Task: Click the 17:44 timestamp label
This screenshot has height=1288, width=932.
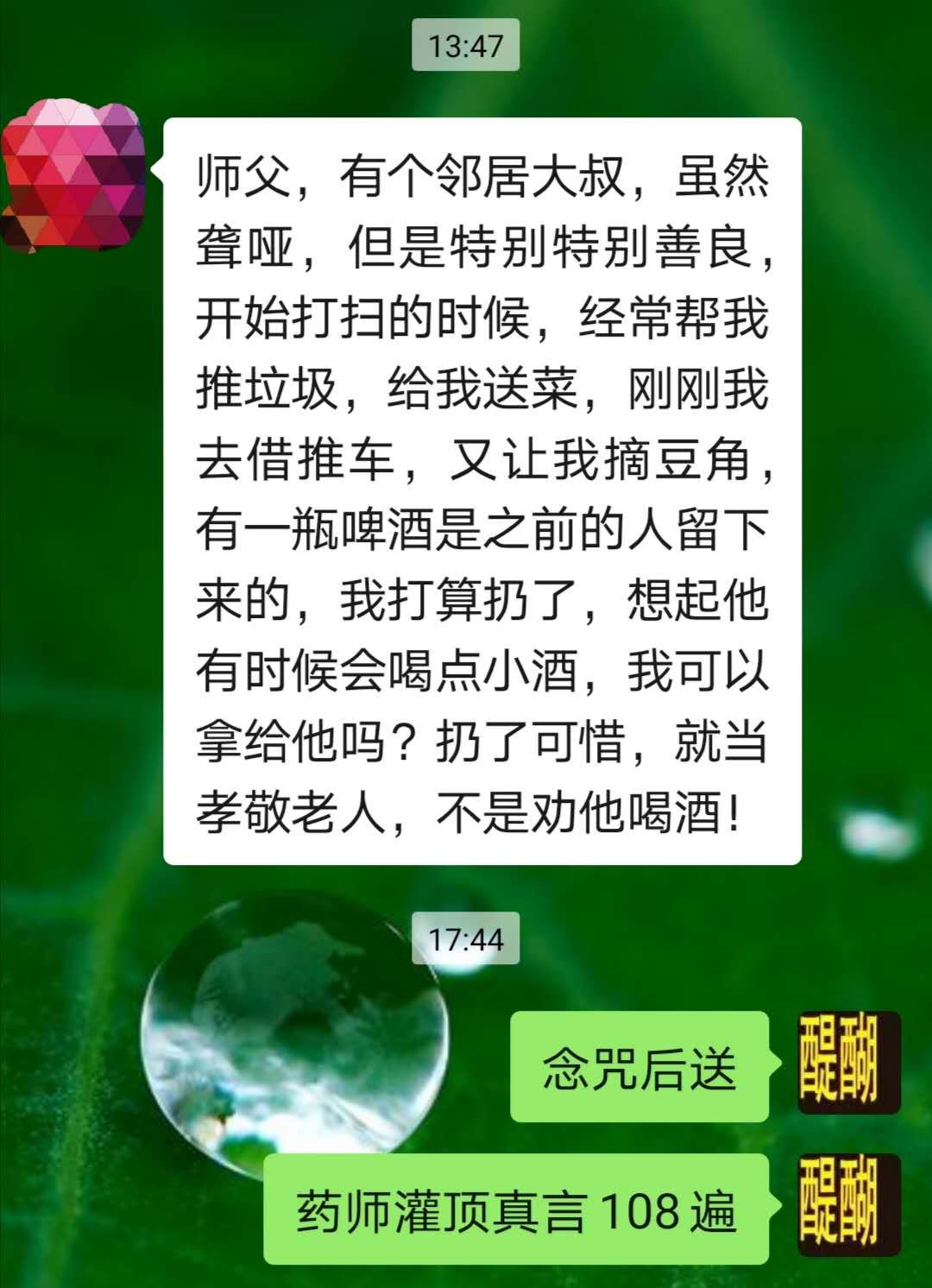Action: (x=466, y=940)
